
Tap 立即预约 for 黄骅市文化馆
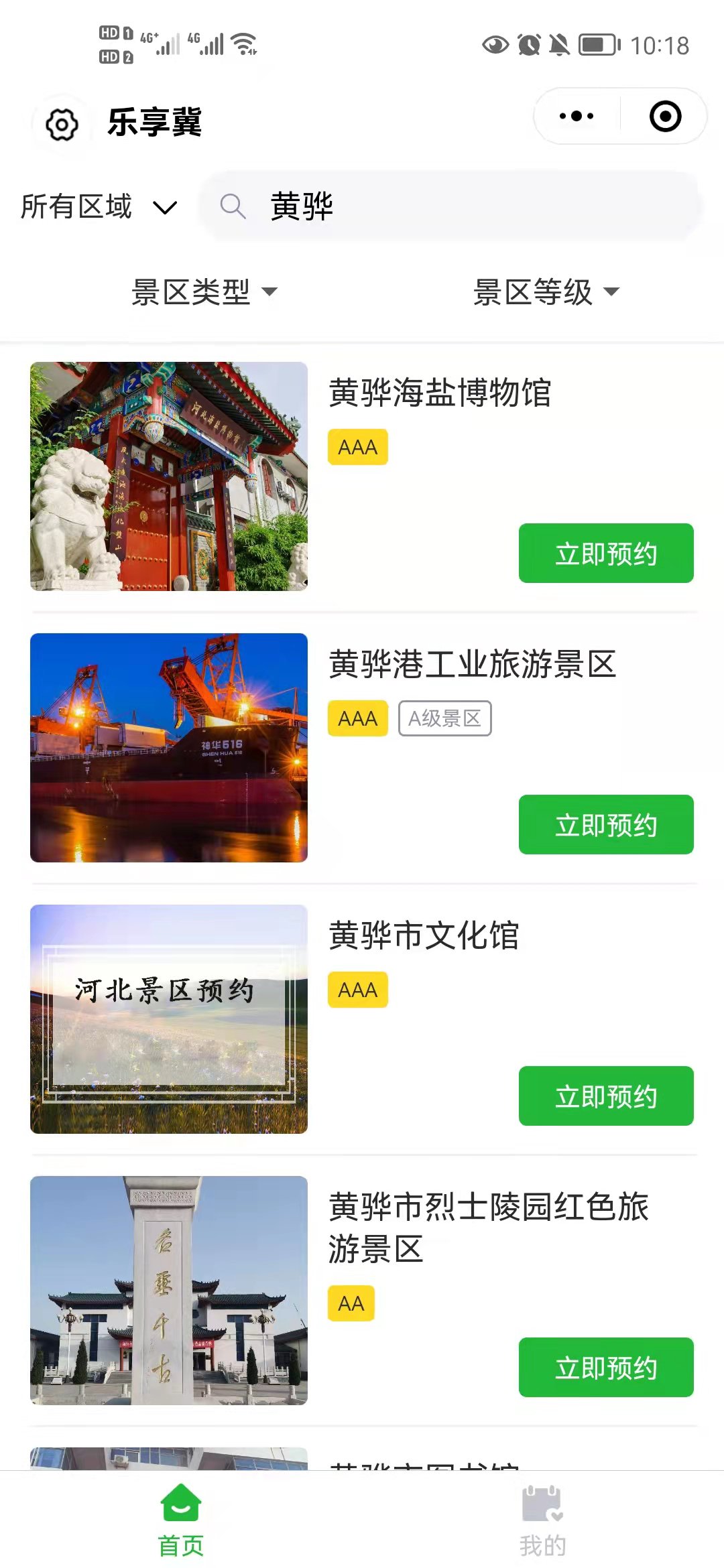click(x=606, y=1096)
